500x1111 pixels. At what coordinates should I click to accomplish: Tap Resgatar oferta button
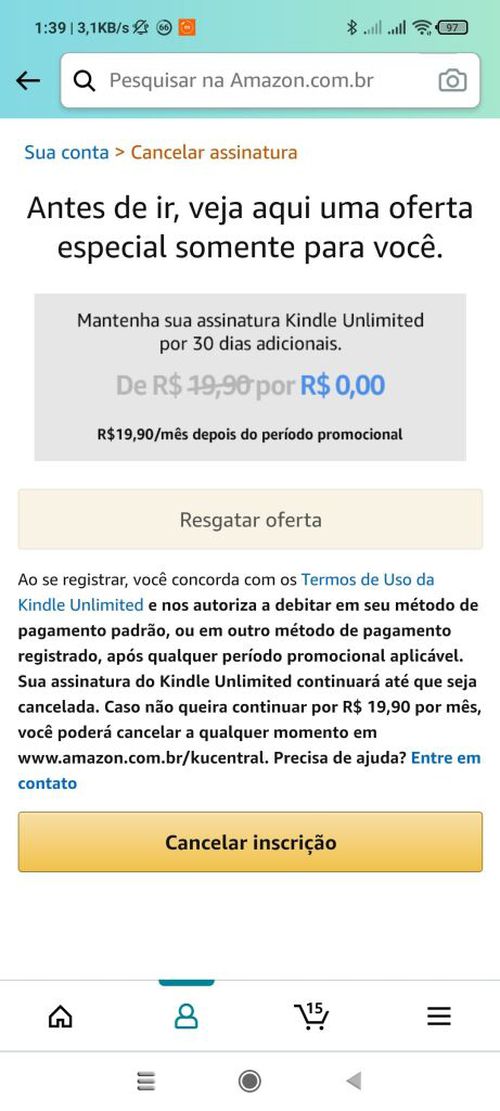250,519
